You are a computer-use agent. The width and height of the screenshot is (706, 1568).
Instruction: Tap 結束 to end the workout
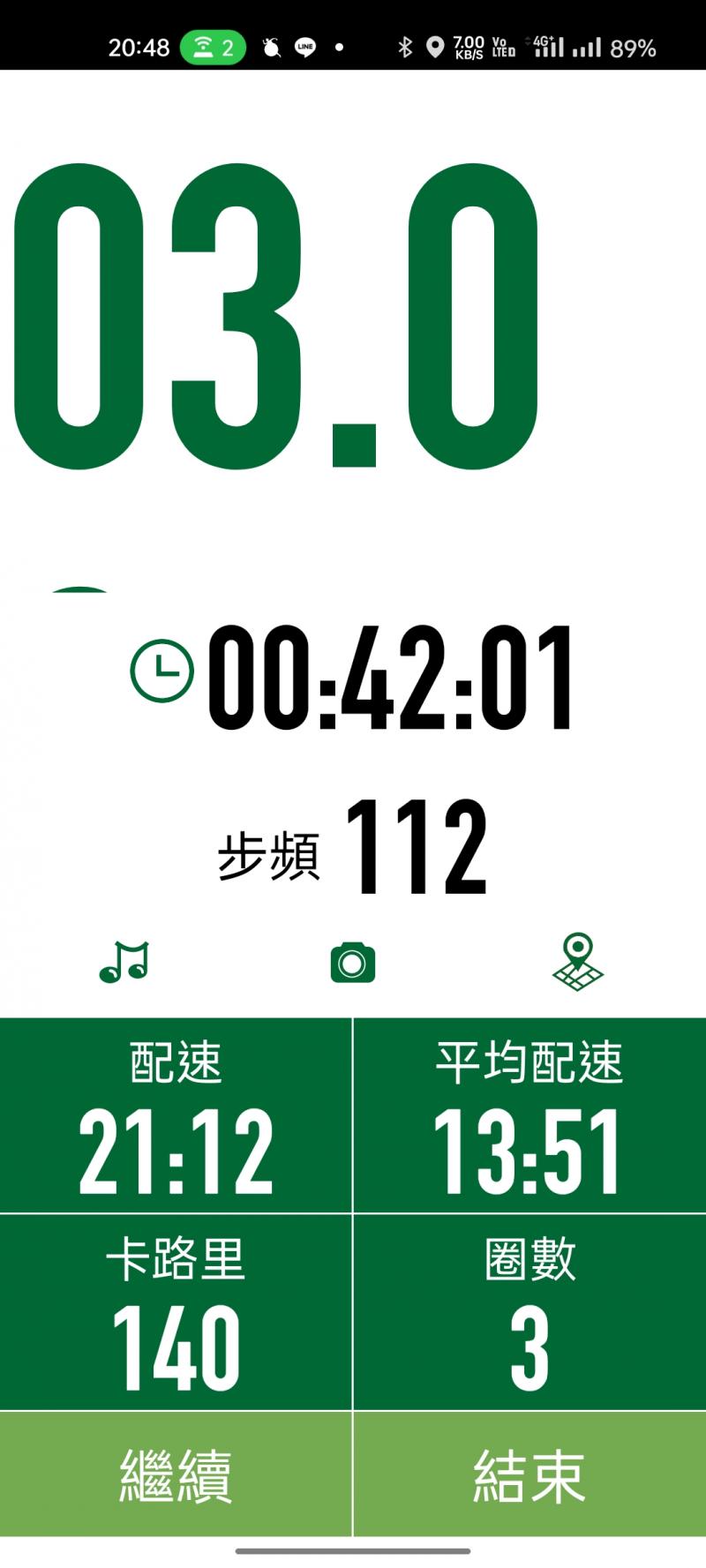click(529, 1474)
